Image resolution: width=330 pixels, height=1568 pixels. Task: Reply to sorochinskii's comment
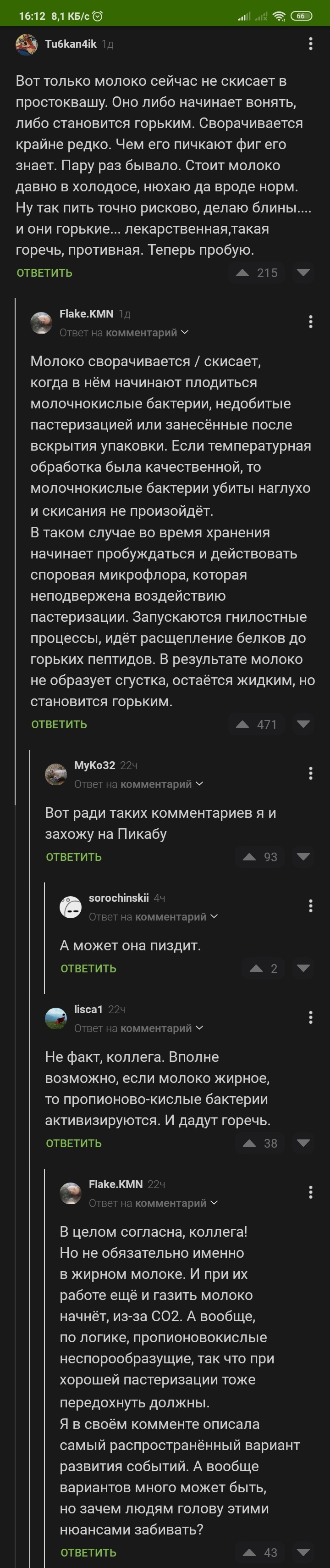88,968
